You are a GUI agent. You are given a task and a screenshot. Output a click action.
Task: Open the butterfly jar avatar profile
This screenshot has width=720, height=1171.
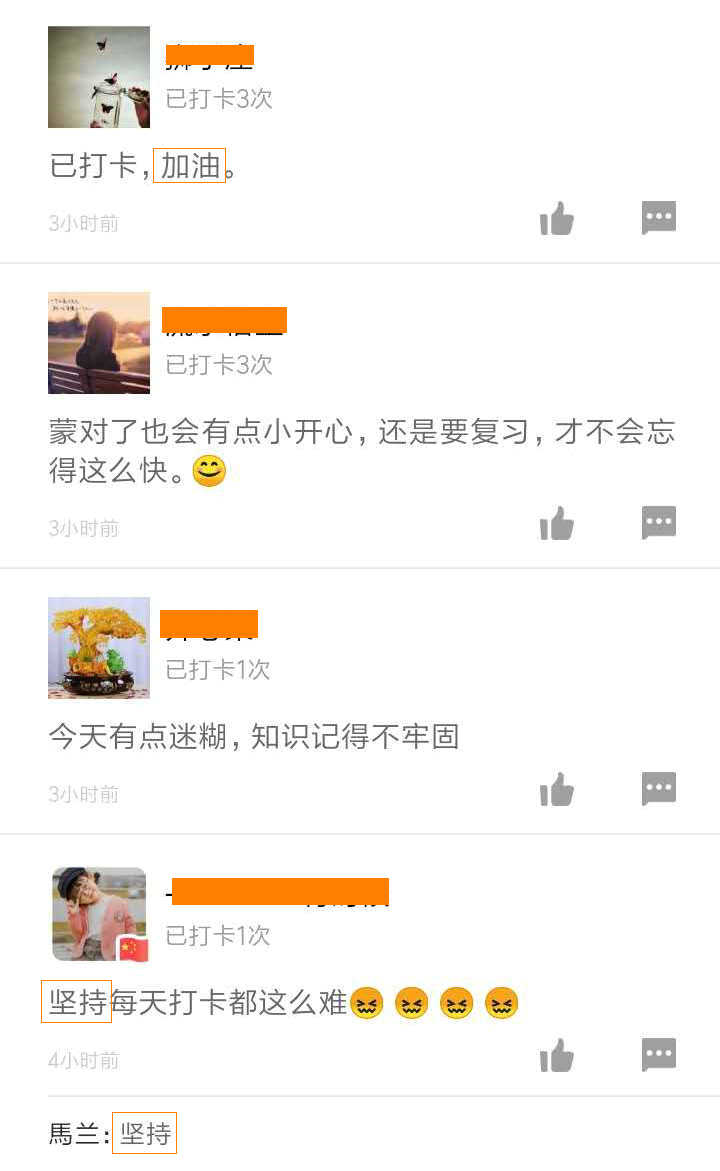point(99,77)
